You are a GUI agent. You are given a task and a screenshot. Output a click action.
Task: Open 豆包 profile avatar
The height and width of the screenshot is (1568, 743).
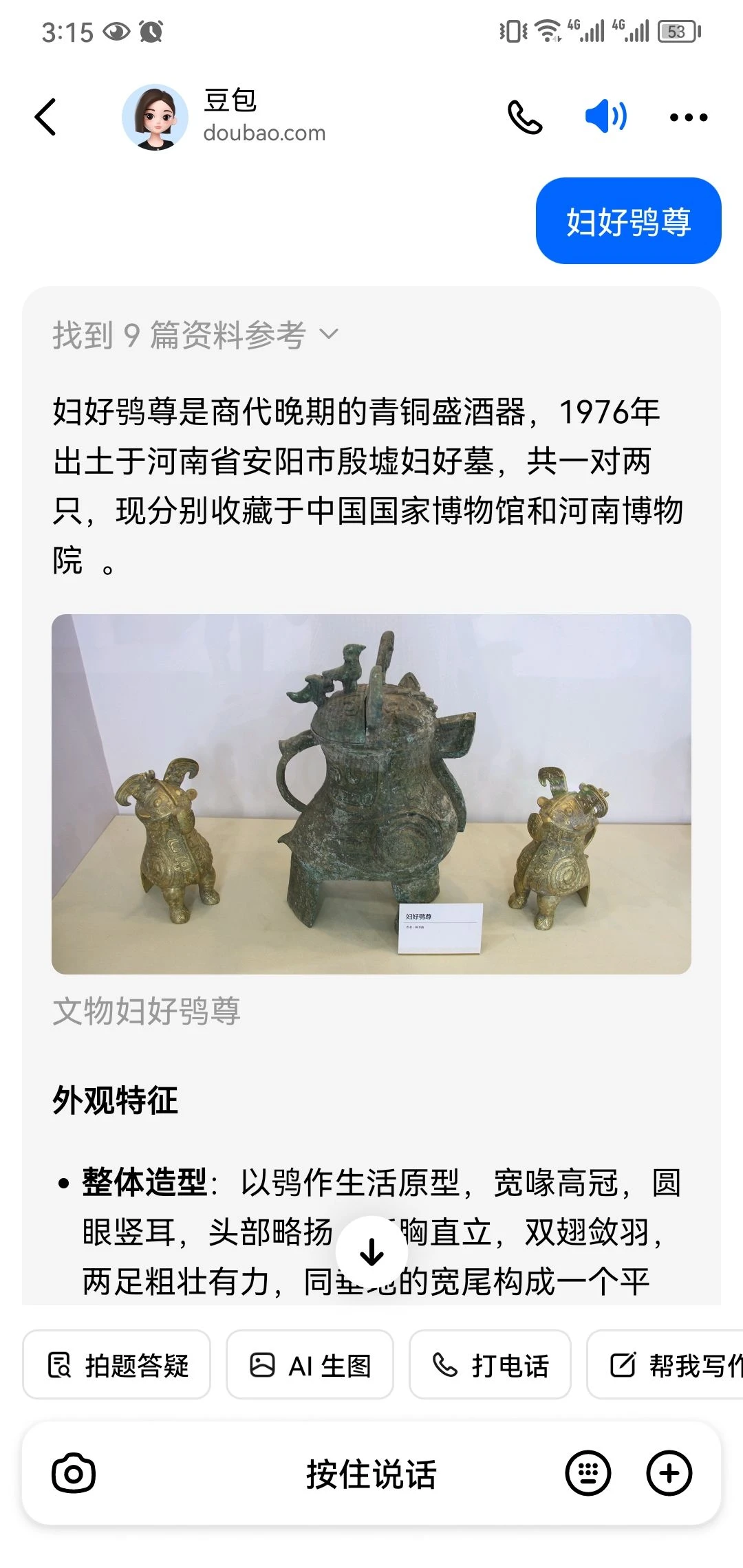point(155,117)
